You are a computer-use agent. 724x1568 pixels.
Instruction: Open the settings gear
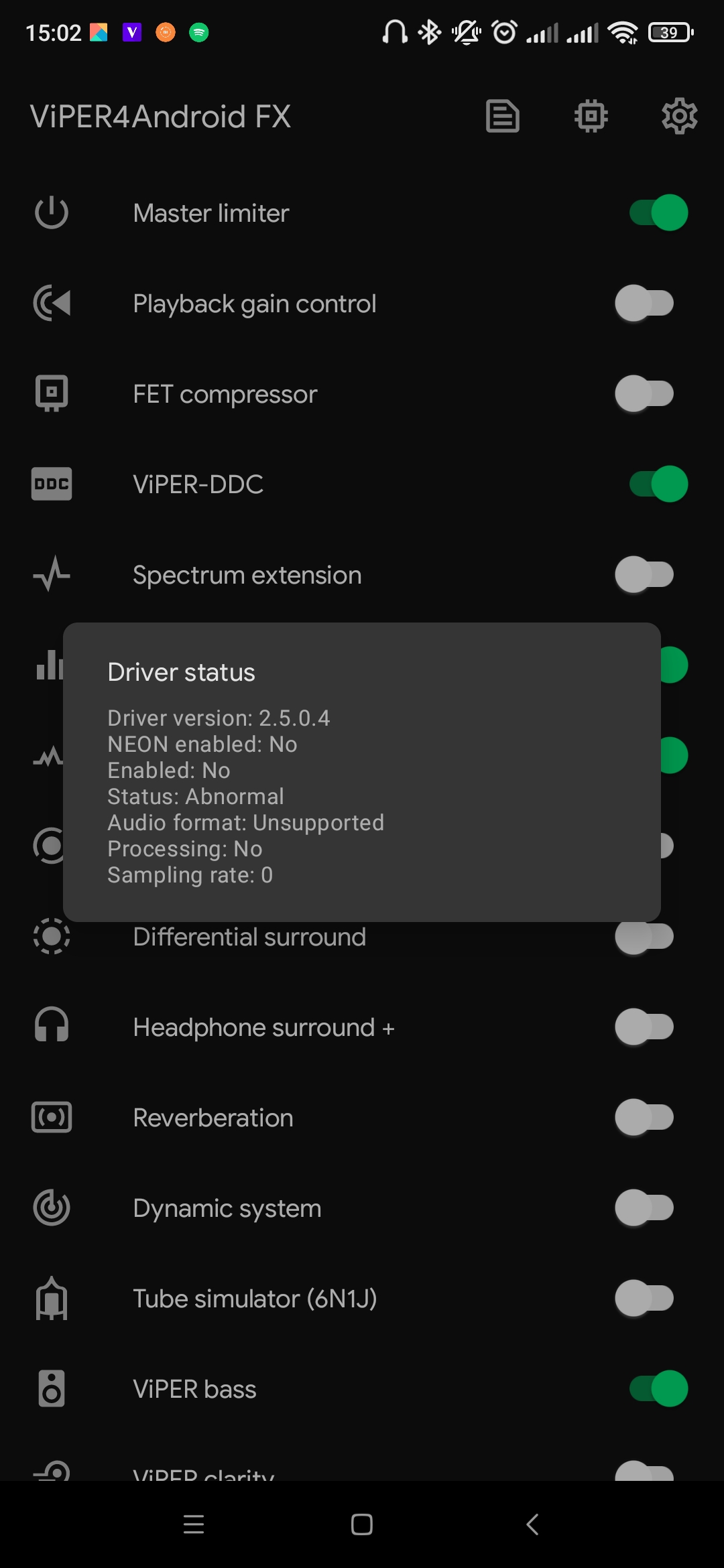(x=679, y=117)
